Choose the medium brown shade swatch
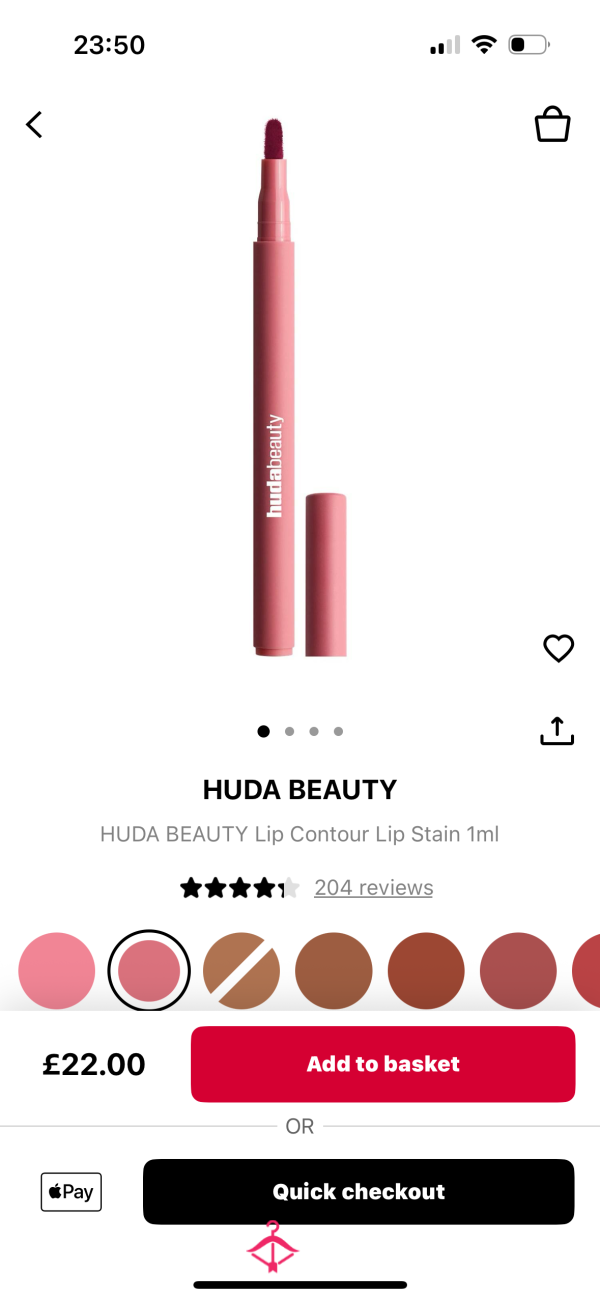 [x=334, y=970]
